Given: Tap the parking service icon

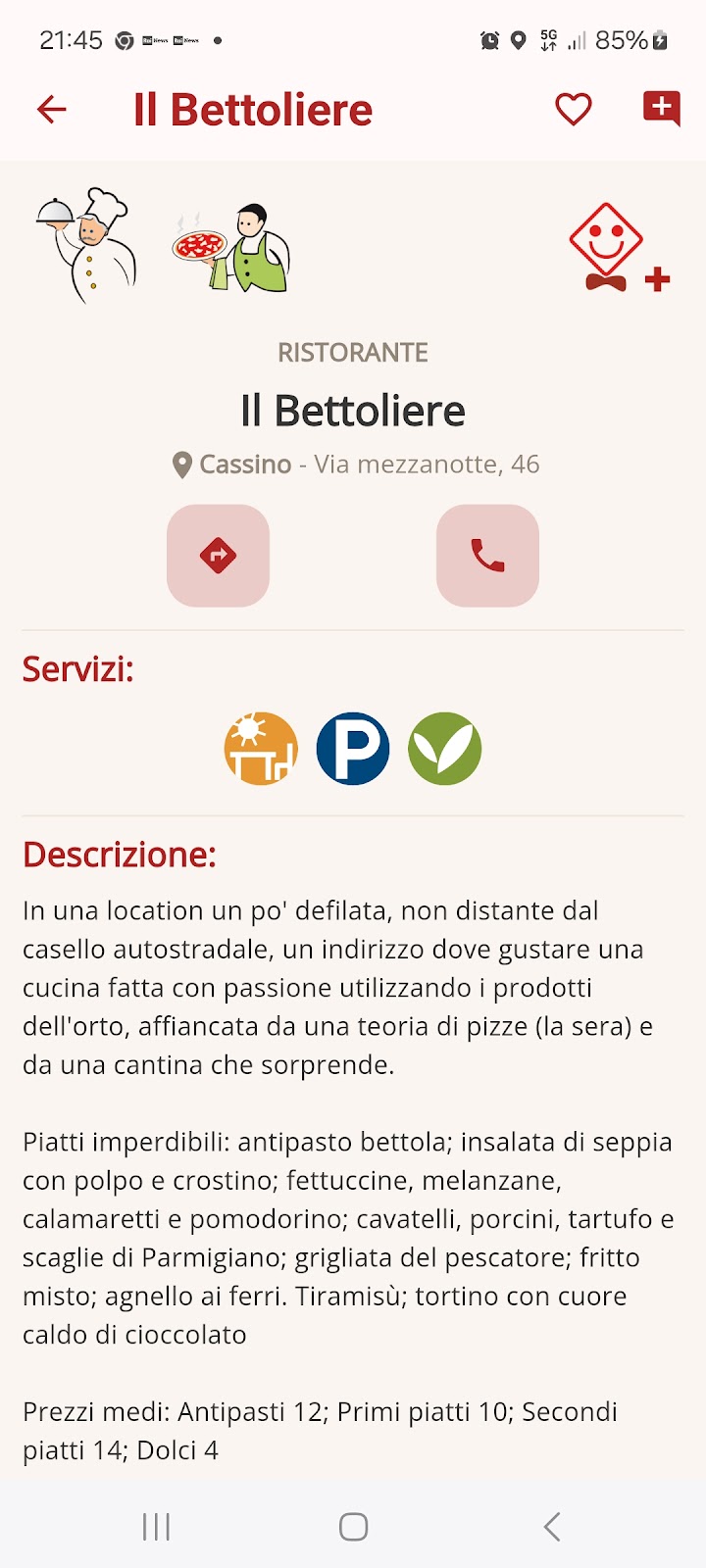Looking at the screenshot, I should coord(353,749).
